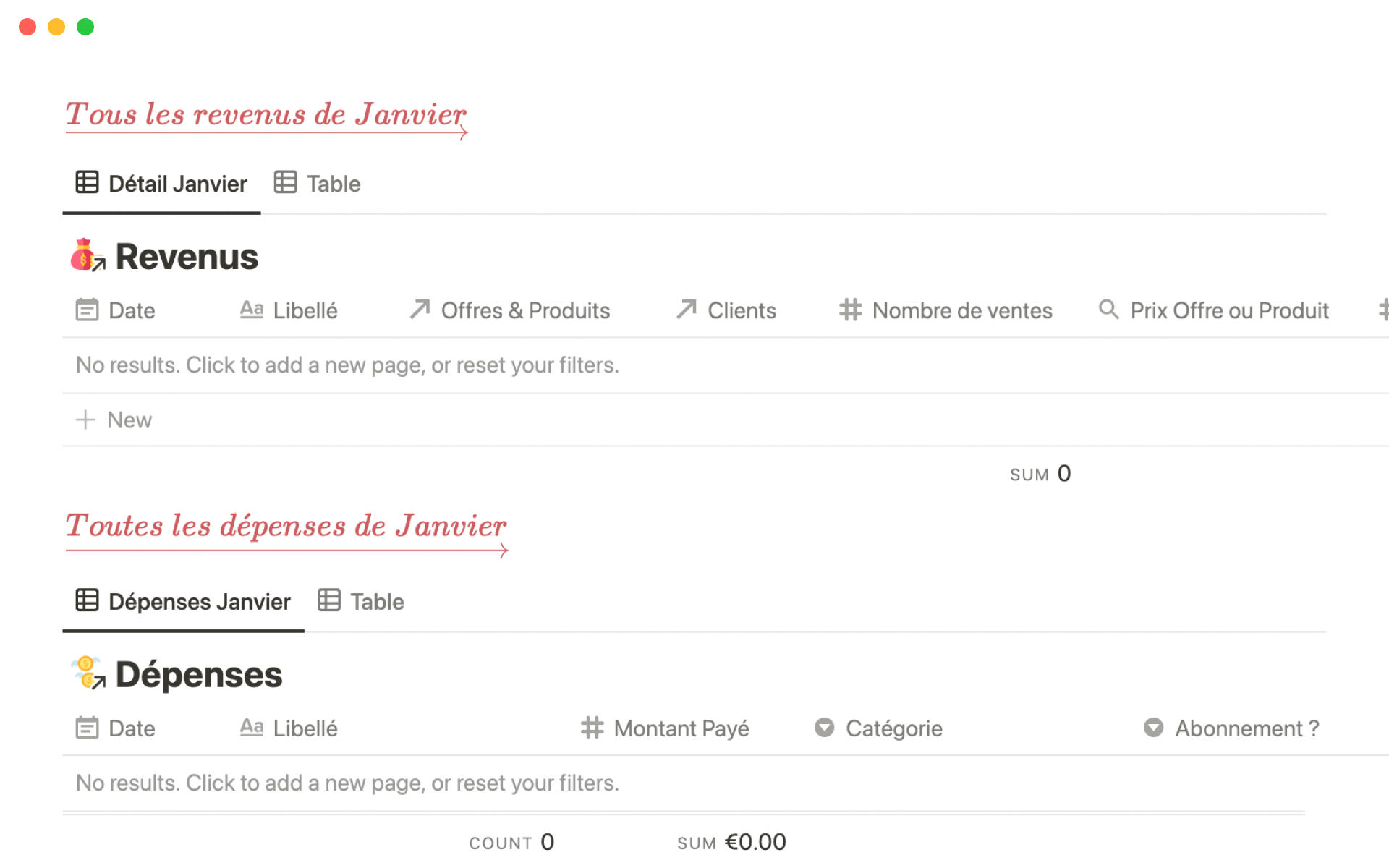Tap the Montant Payé column header
This screenshot has width=1389, height=868.
665,728
